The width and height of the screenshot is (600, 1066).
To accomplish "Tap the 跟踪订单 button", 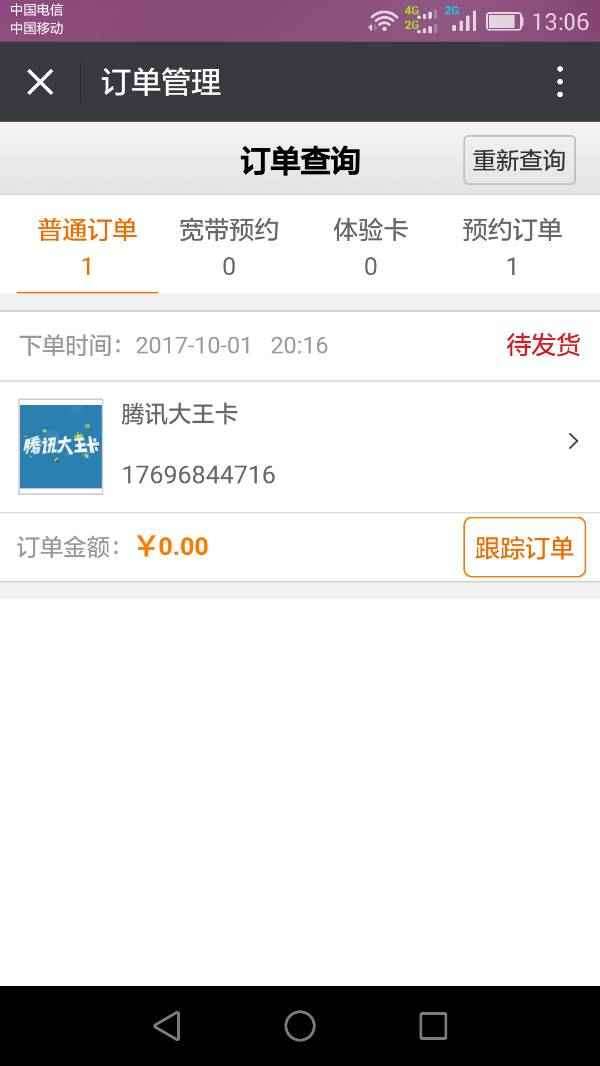I will click(x=524, y=547).
